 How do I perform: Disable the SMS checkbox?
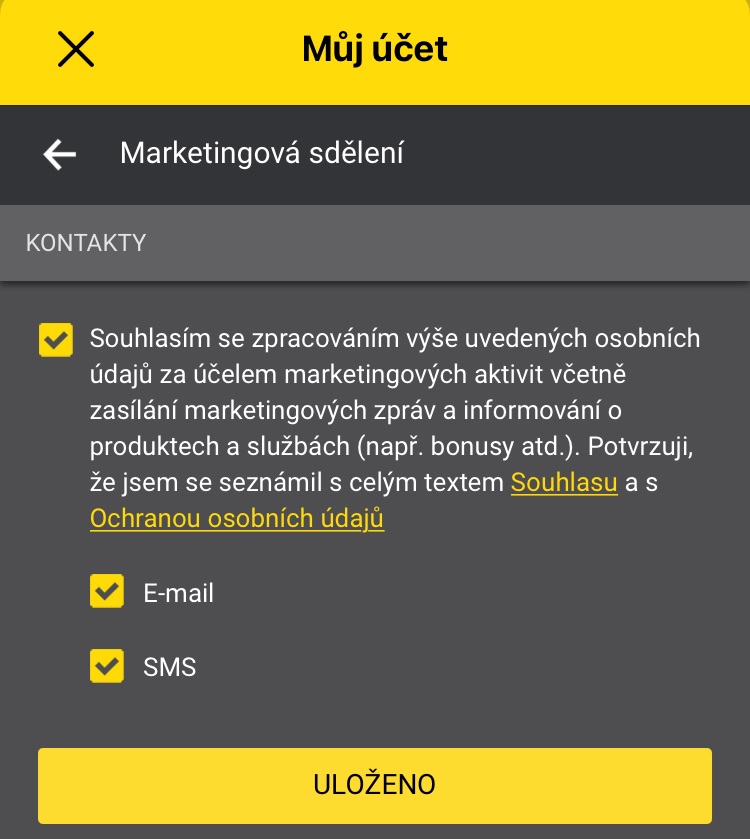point(107,666)
